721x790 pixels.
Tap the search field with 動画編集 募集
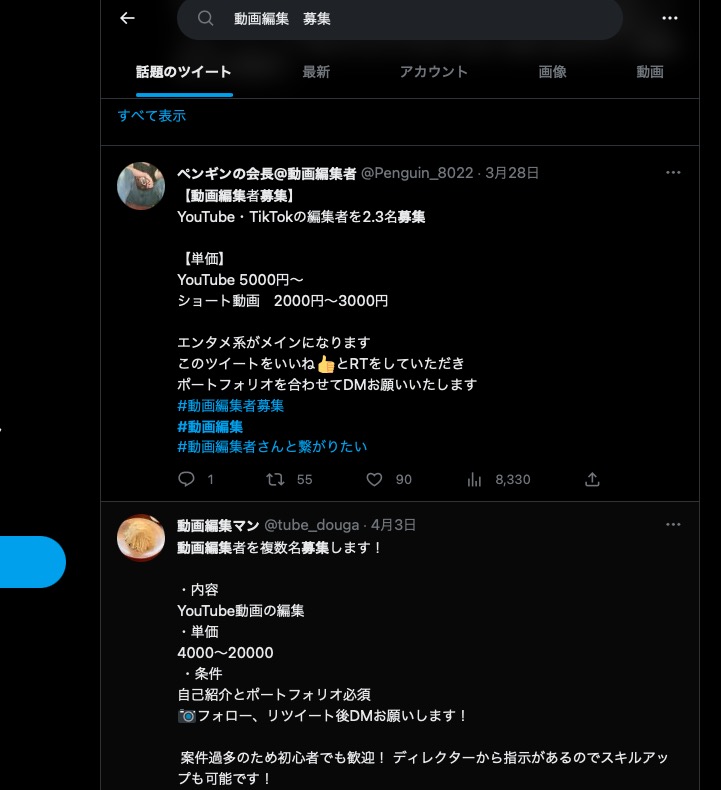[400, 18]
